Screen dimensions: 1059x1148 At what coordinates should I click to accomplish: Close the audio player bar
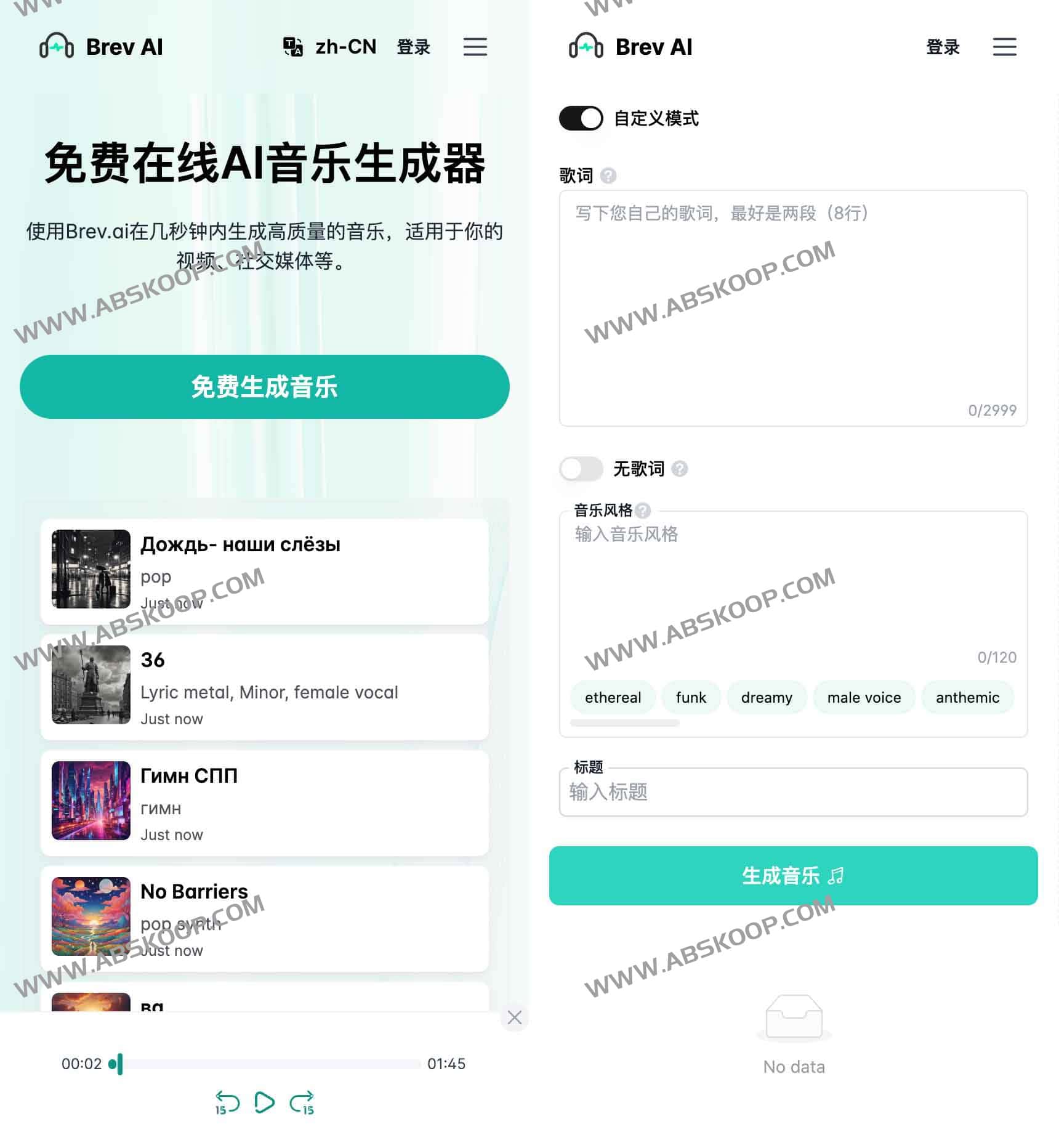(515, 1017)
